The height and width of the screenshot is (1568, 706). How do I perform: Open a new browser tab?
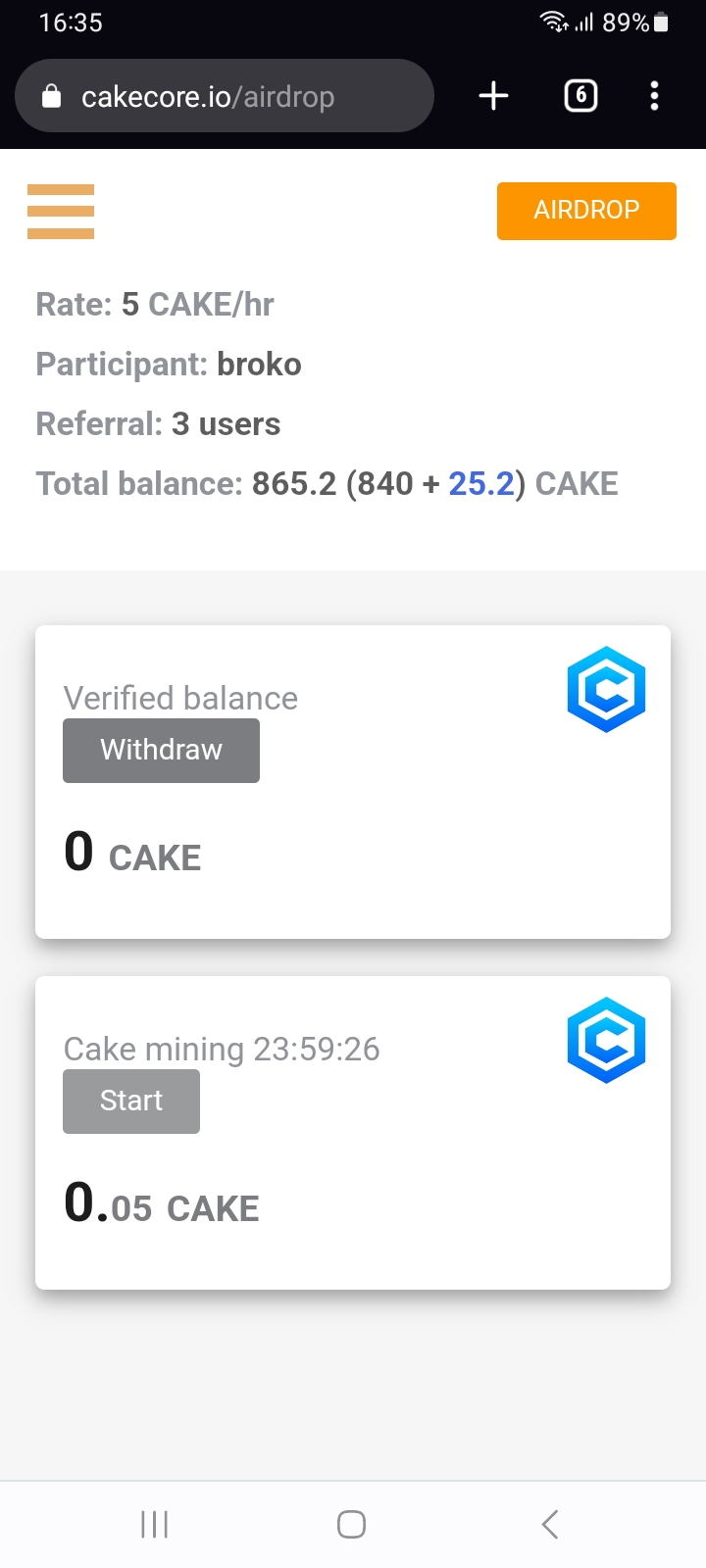[x=493, y=96]
